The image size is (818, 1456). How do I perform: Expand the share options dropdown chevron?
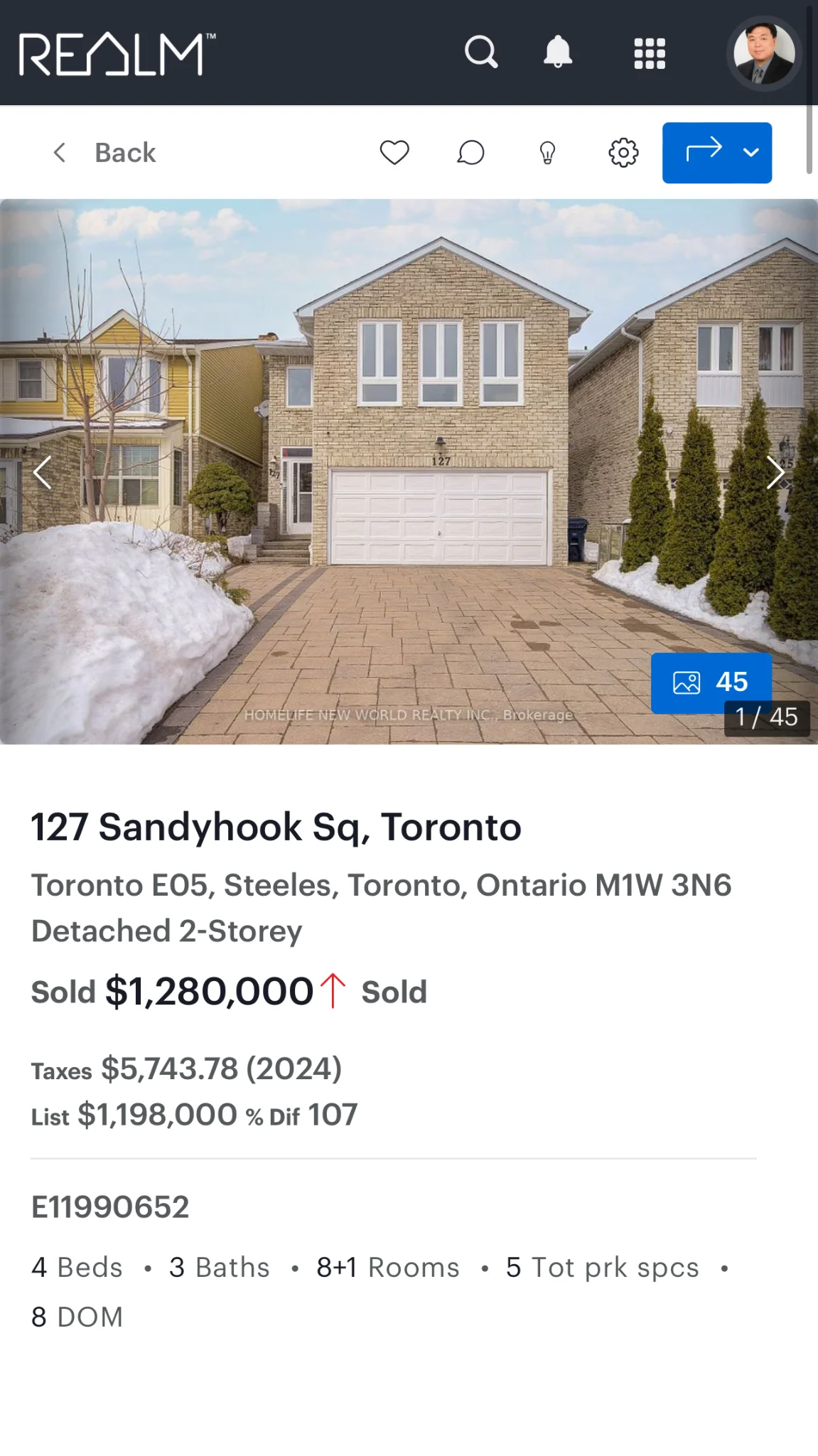pos(751,152)
